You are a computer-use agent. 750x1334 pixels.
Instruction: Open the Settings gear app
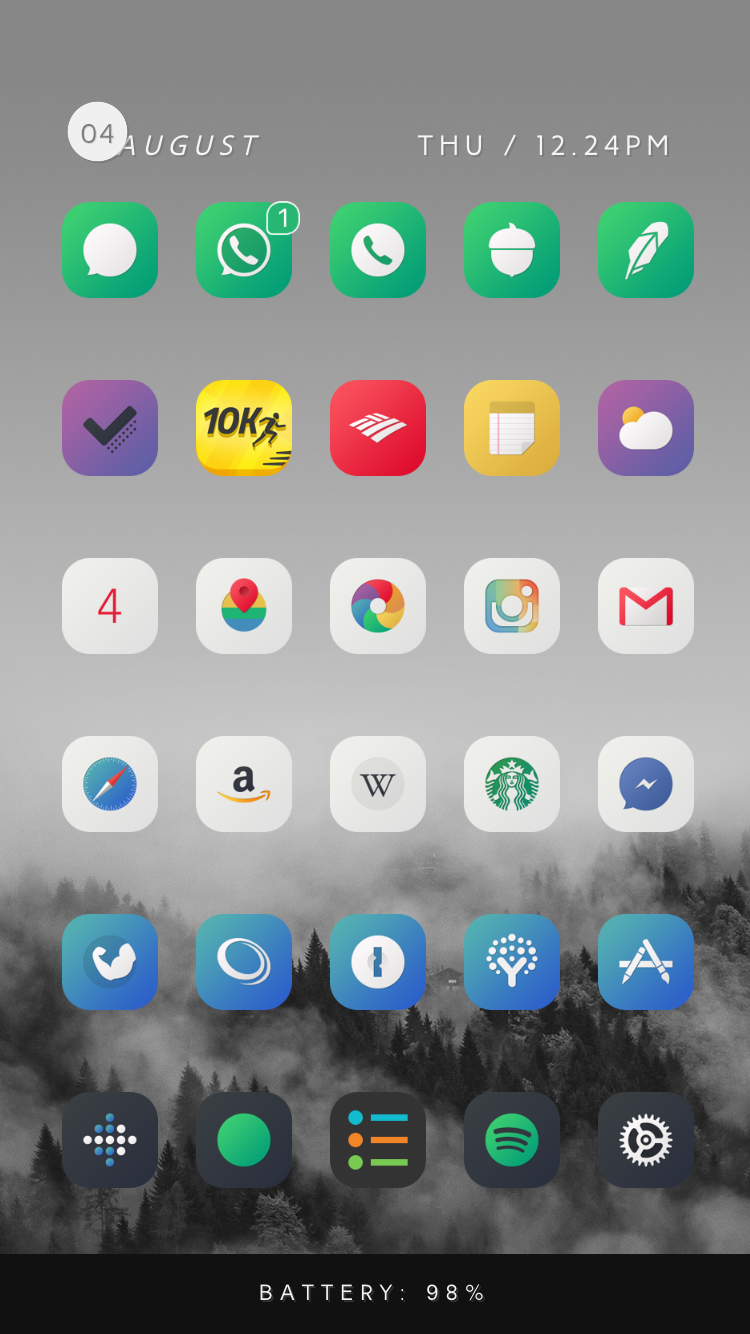tap(646, 1140)
